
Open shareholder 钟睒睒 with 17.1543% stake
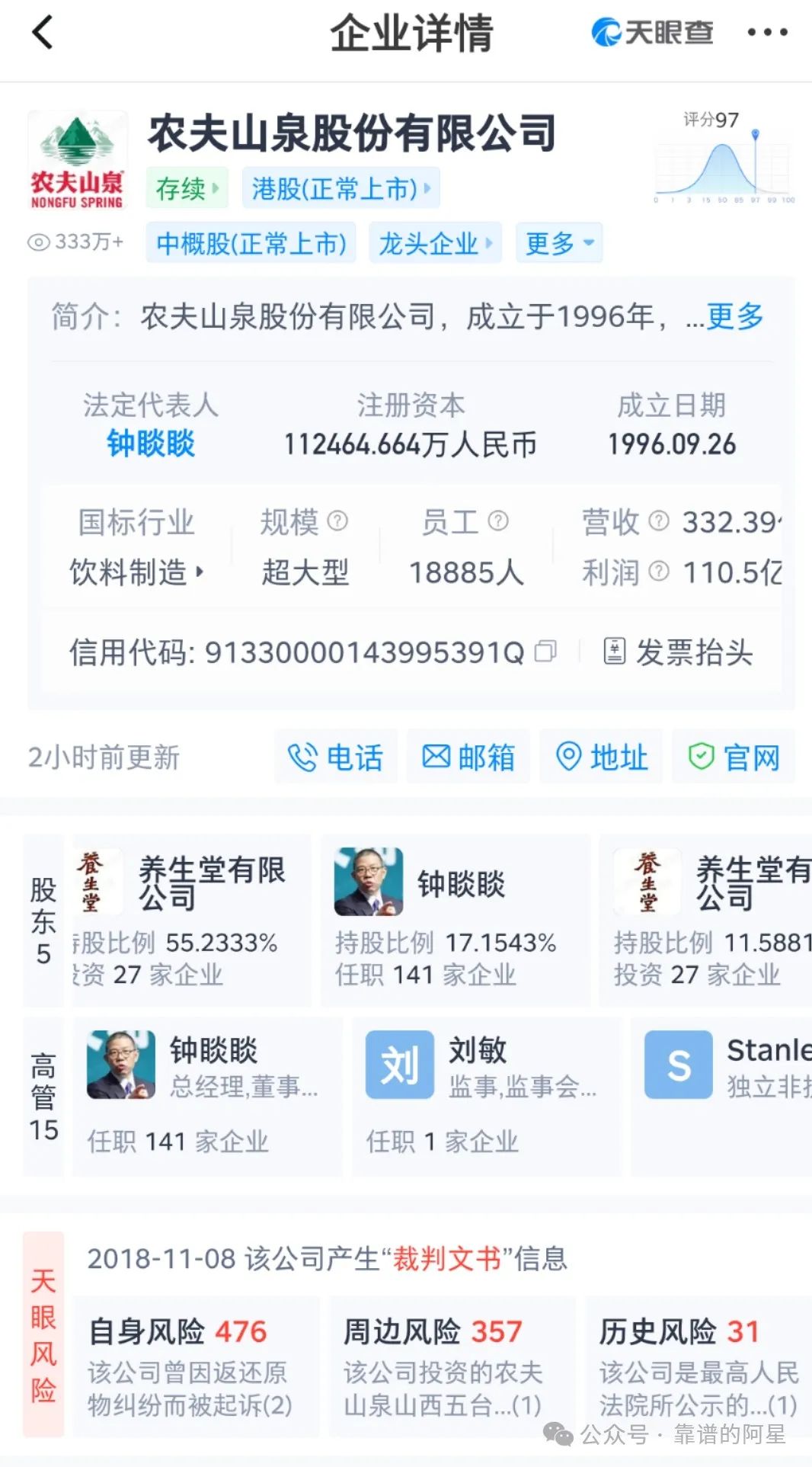point(455,920)
